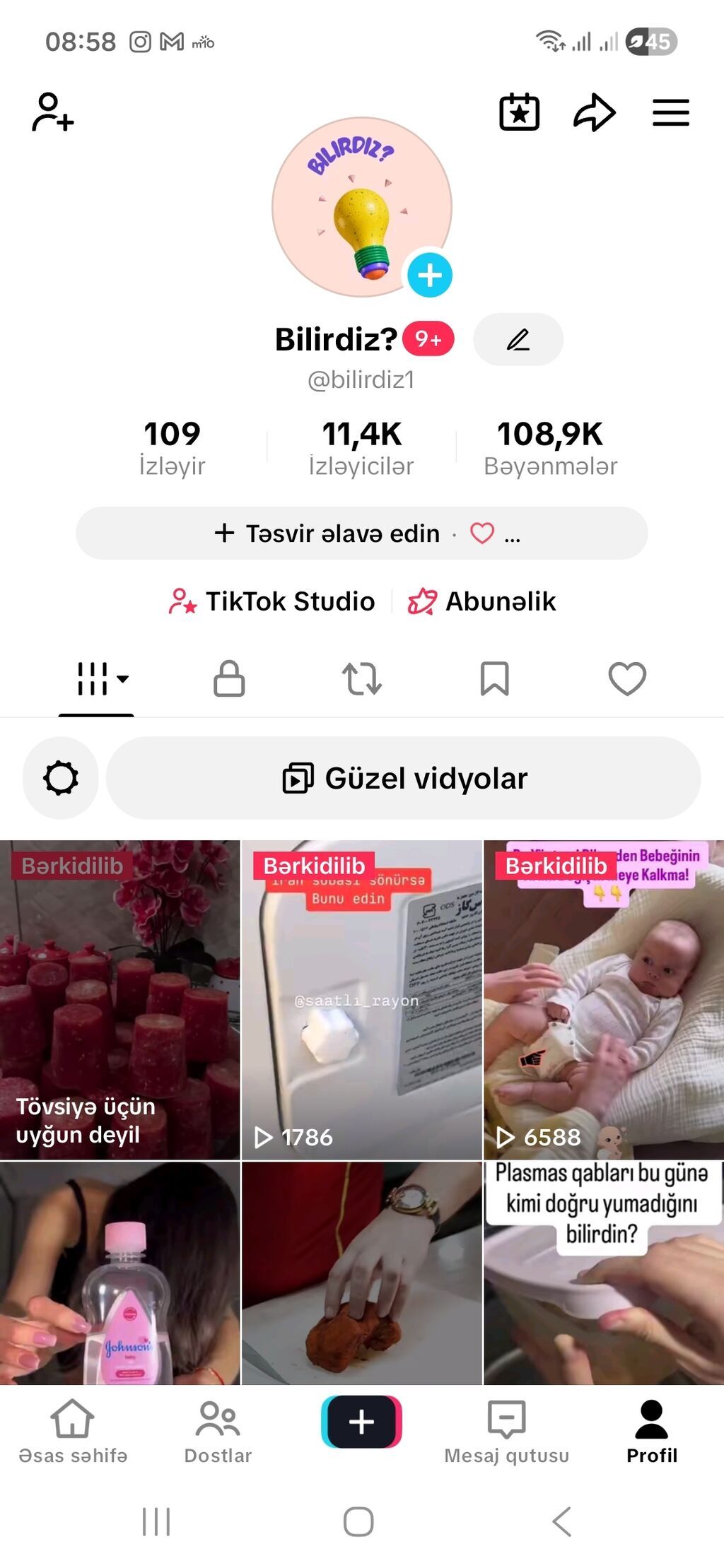Tap the plus badge on profile photo
Screen dimensions: 724x1568
coord(429,275)
